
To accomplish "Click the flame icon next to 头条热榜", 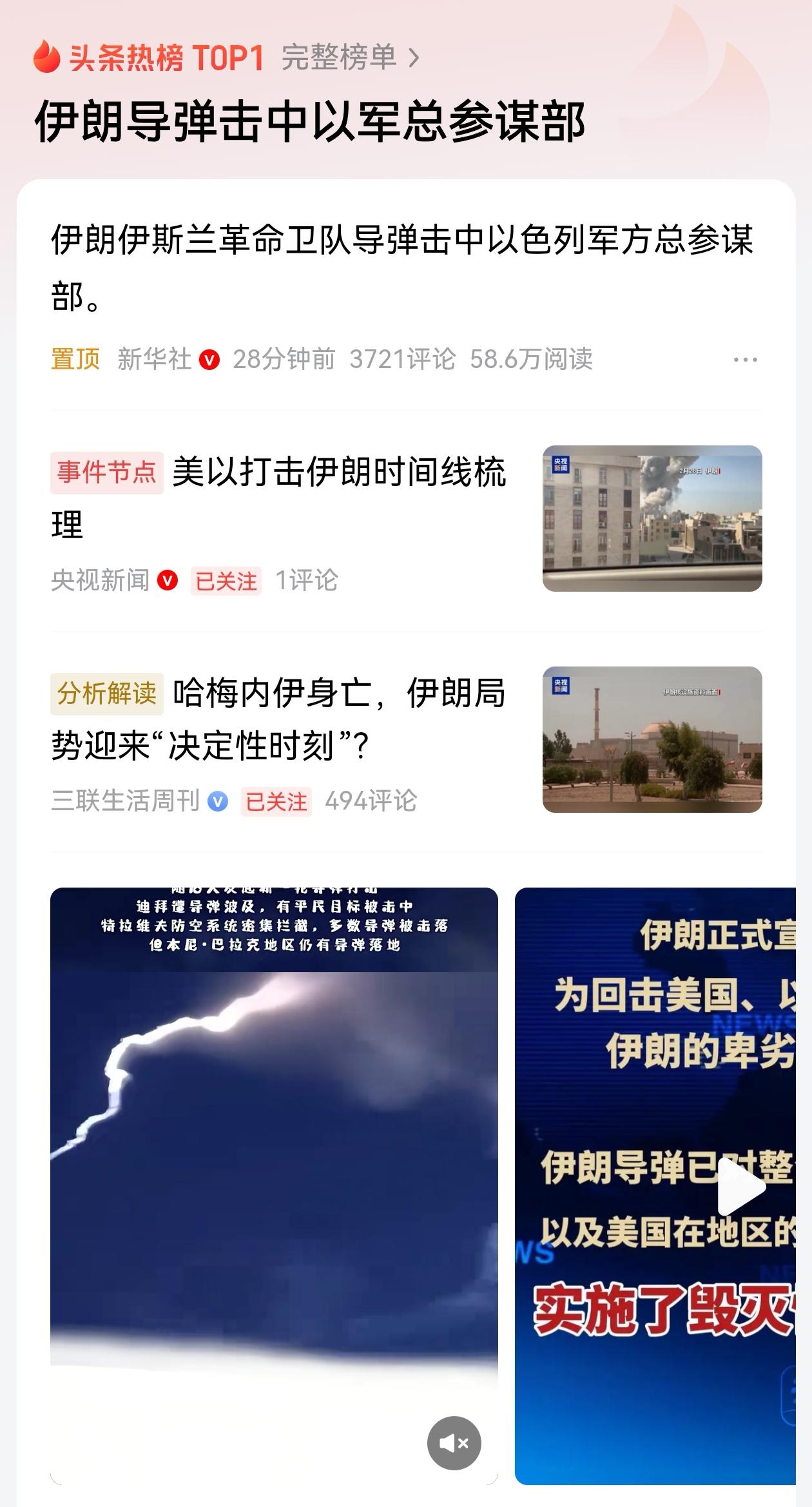I will pyautogui.click(x=45, y=58).
